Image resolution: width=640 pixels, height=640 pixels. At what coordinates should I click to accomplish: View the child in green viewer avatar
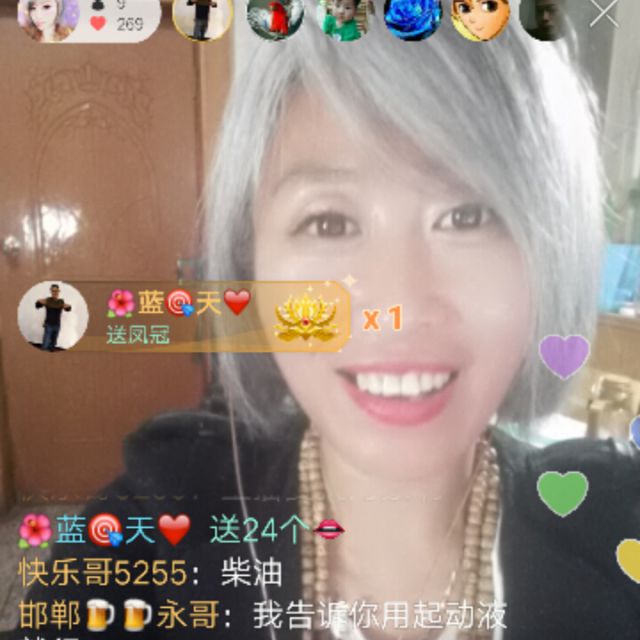tap(343, 18)
